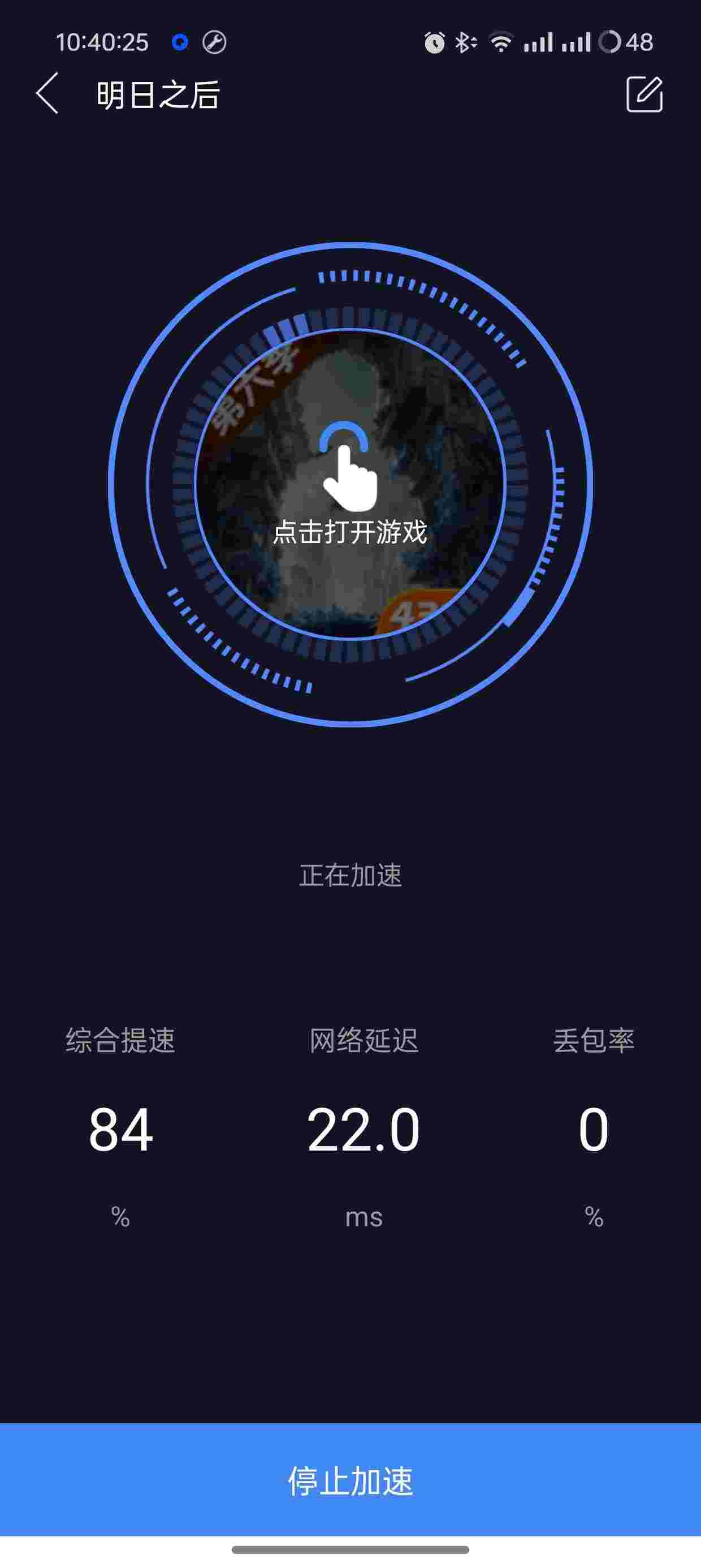The height and width of the screenshot is (1568, 701).
Task: Stop acceleration with 停止加速 button
Action: (350, 1480)
